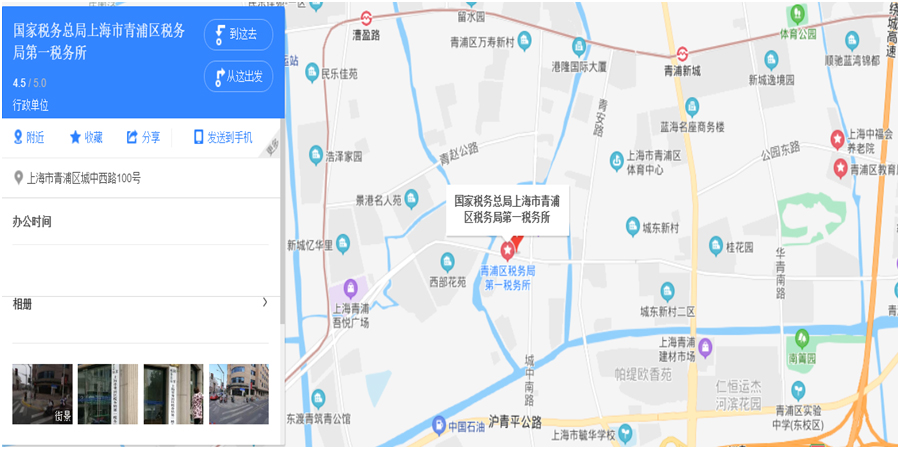Screen dimensions: 900x449
Task: Tap 到这去 to get directions here
Action: point(238,34)
